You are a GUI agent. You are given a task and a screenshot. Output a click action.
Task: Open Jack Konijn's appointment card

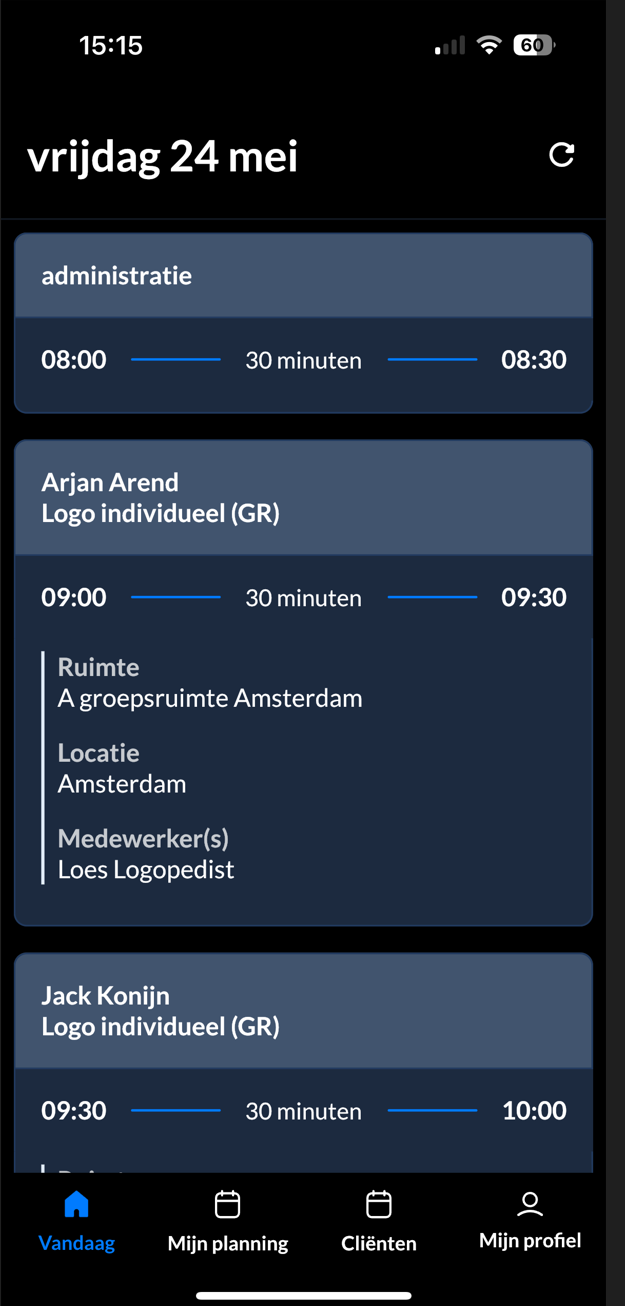[x=303, y=1062]
